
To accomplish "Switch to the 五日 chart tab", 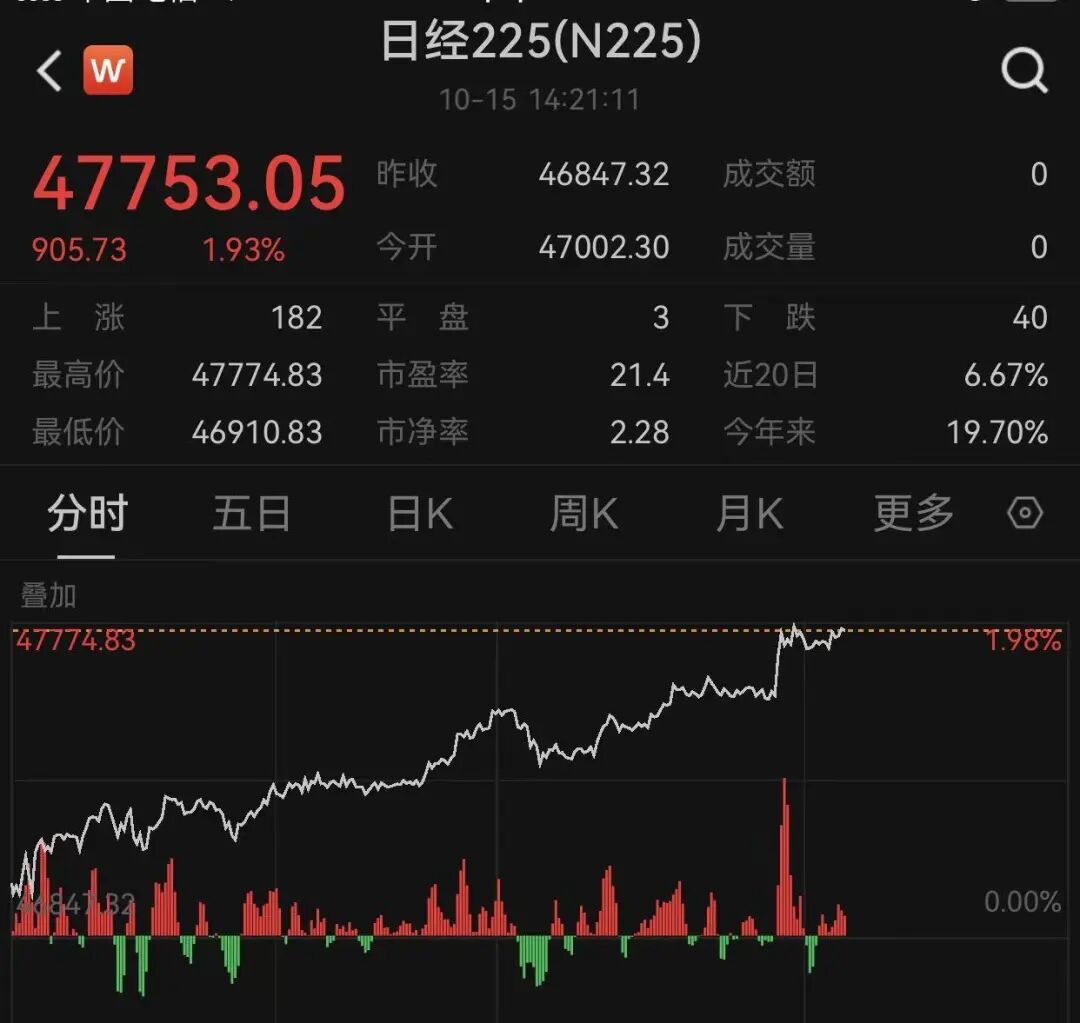I will point(251,514).
